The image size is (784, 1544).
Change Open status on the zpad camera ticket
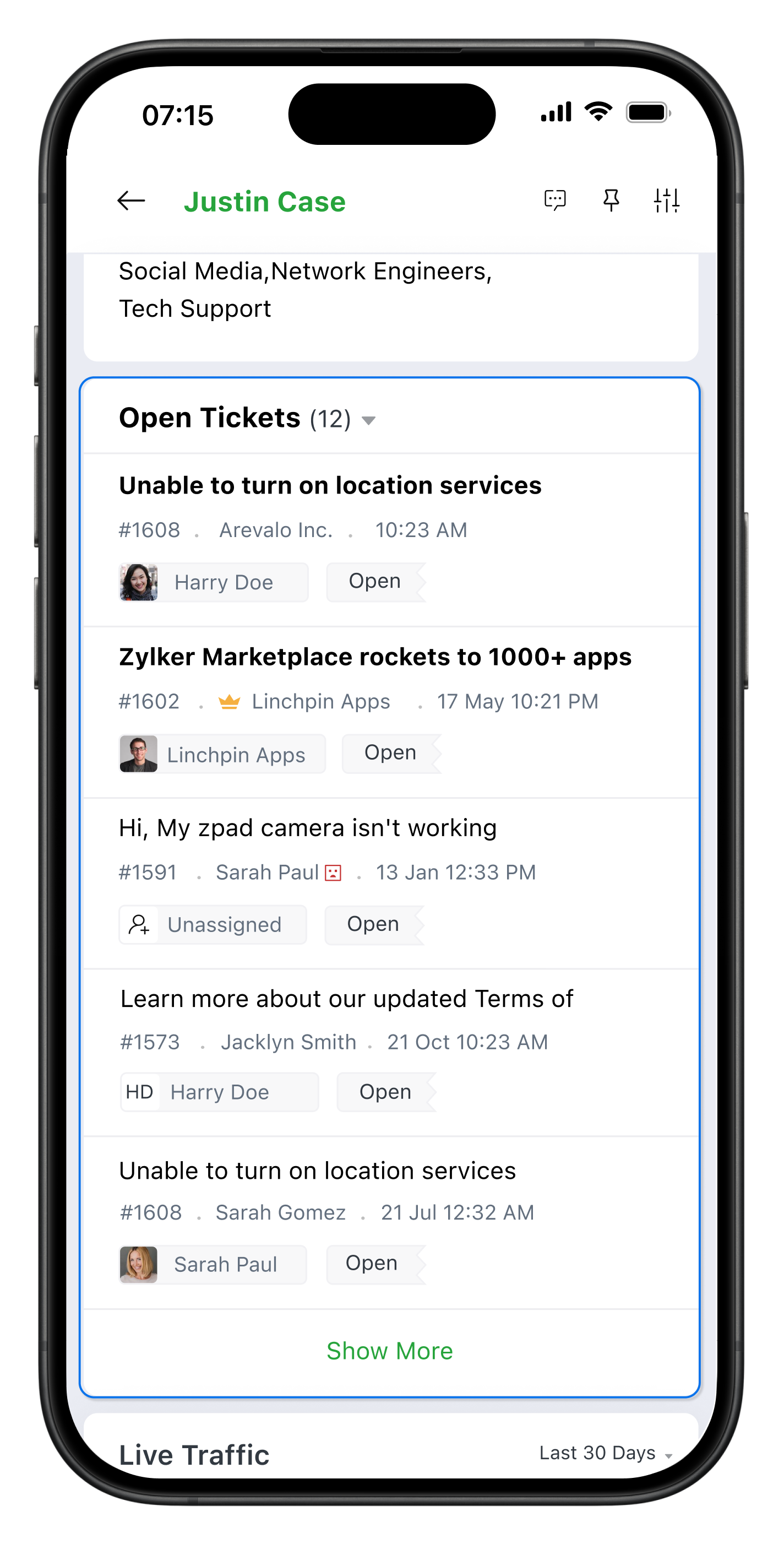[373, 924]
